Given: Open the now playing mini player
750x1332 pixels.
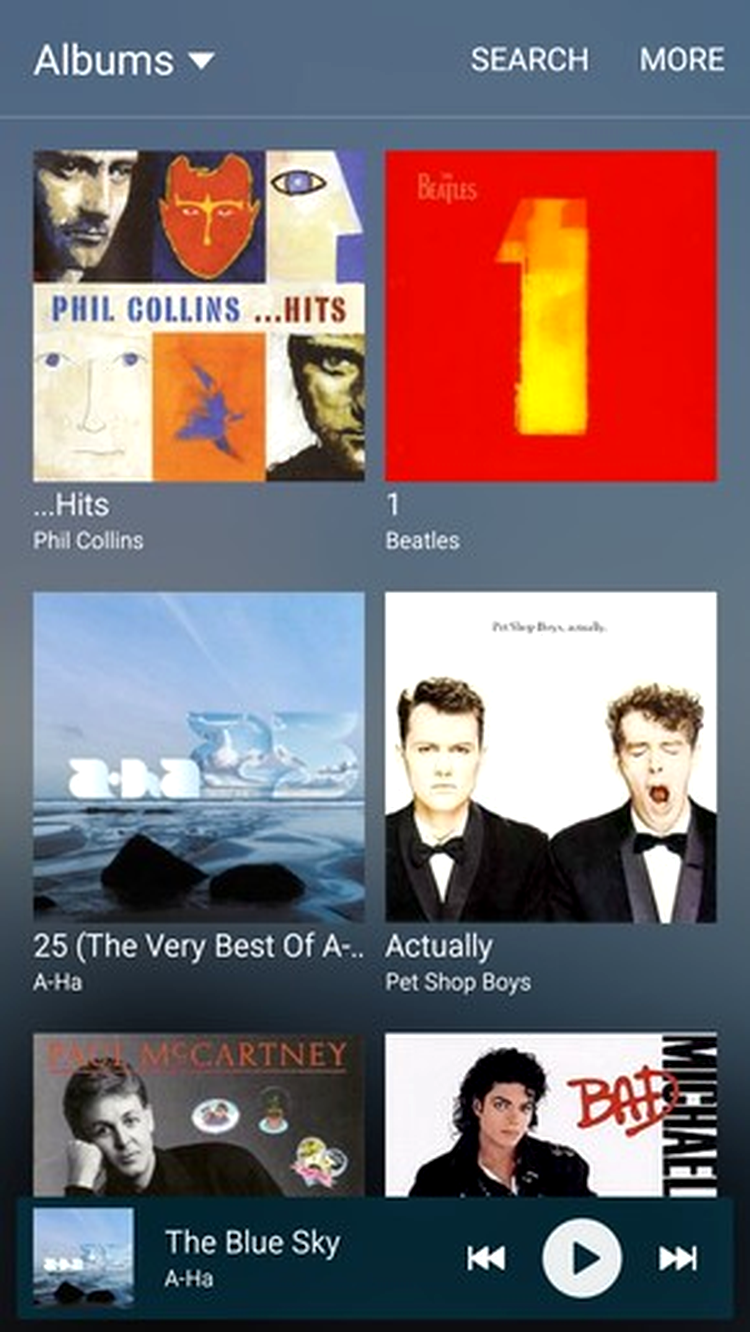Looking at the screenshot, I should tap(260, 1258).
